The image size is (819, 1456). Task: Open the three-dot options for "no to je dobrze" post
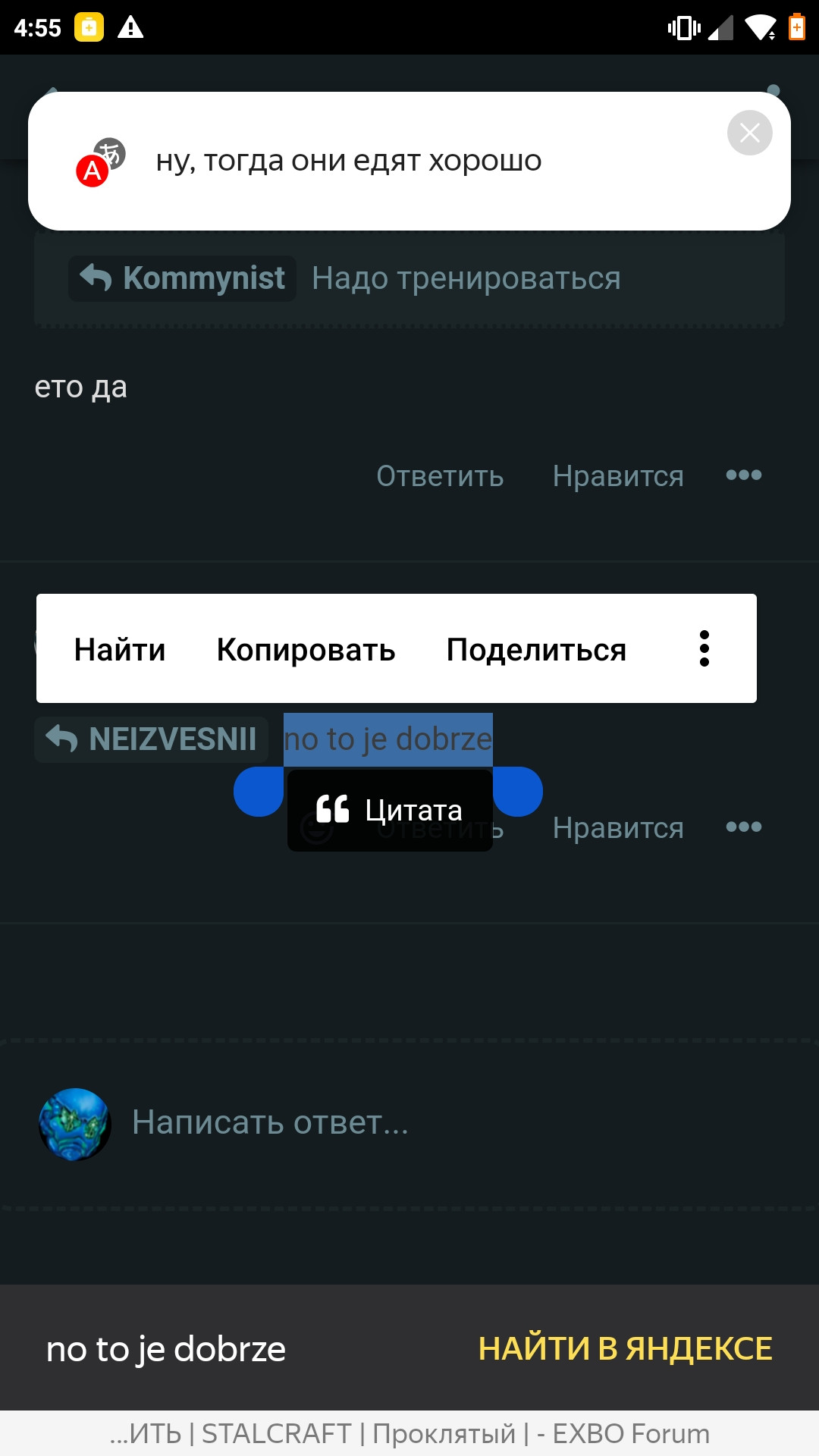click(x=744, y=827)
